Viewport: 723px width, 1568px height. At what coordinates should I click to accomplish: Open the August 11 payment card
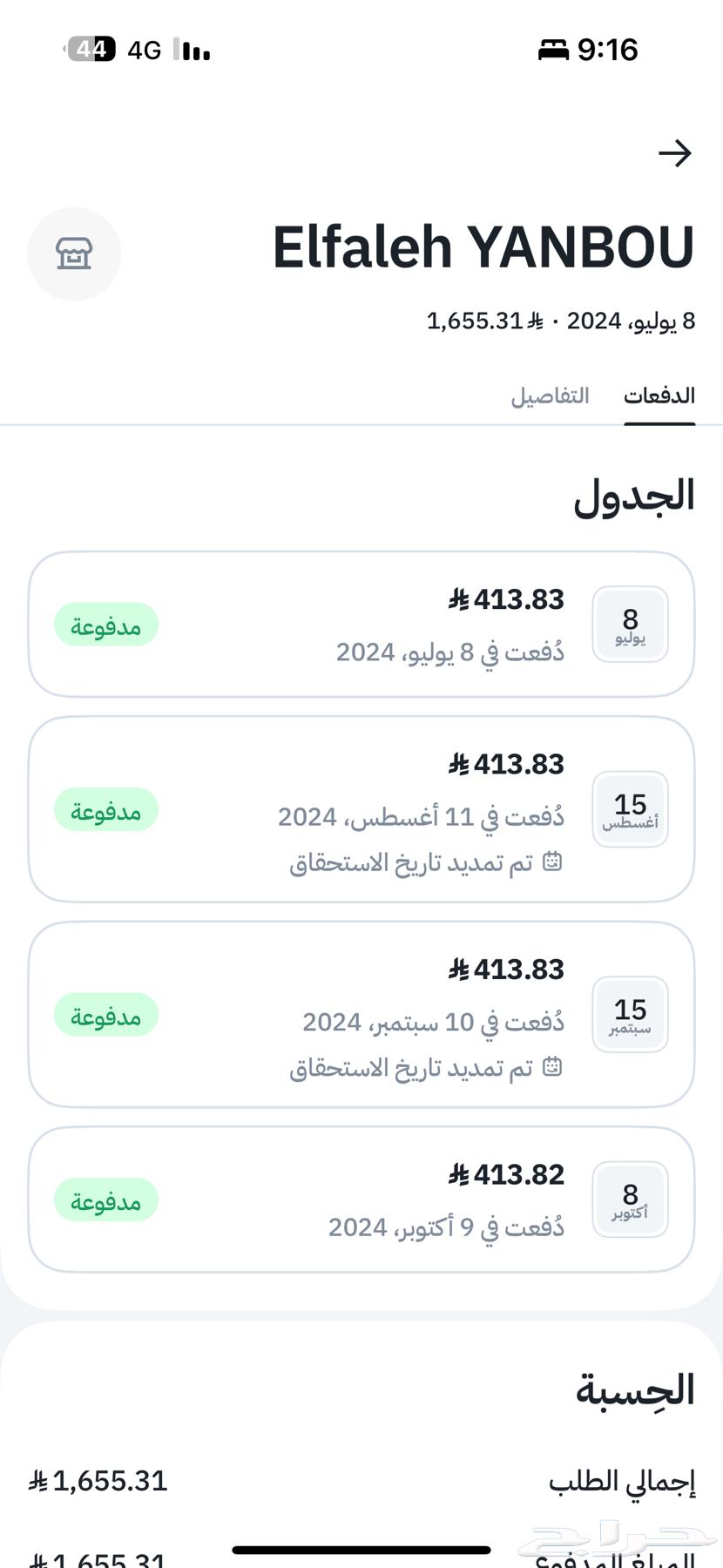[361, 808]
